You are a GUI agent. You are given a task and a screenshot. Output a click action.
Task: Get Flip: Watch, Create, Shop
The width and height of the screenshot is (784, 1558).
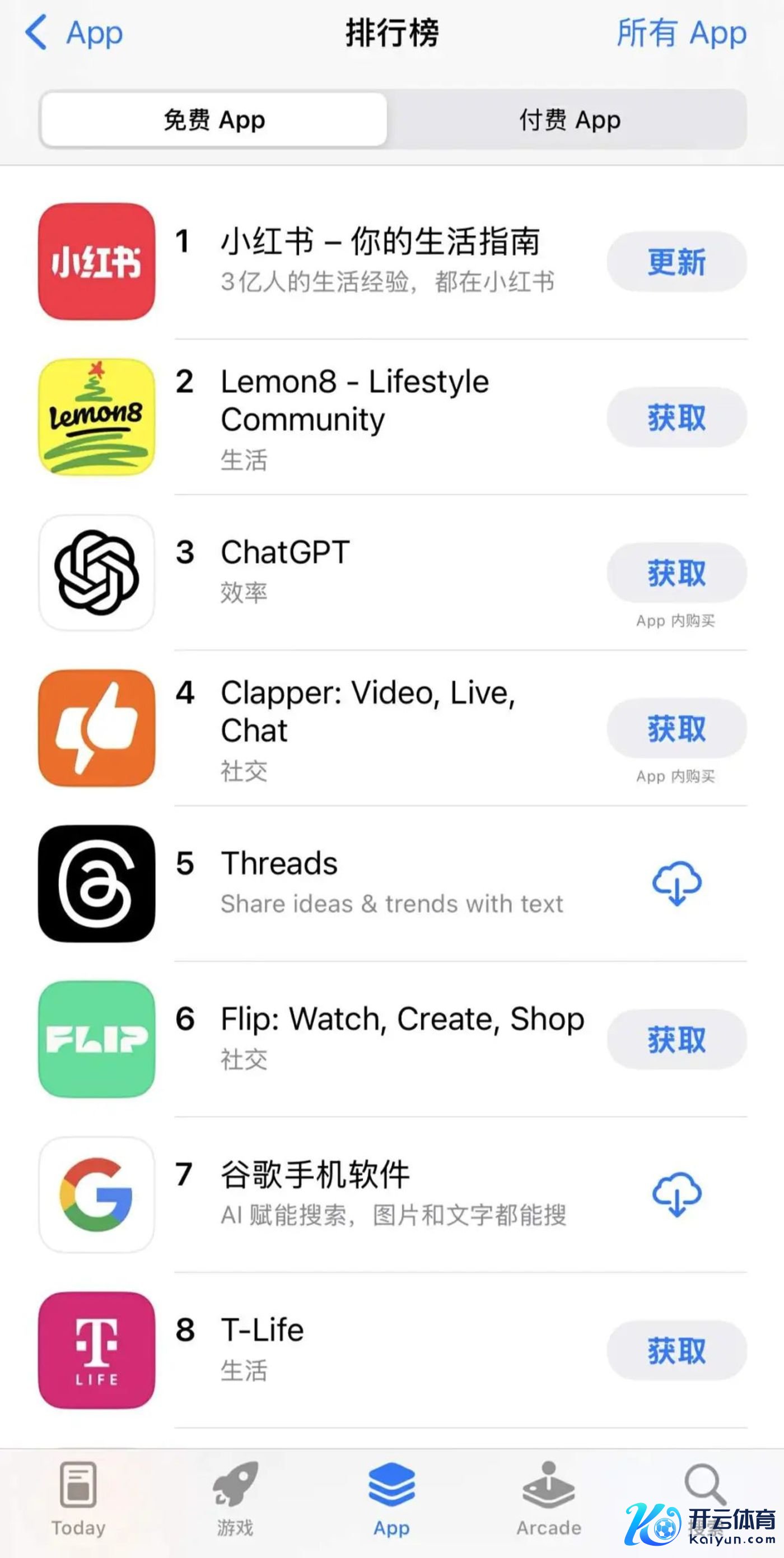676,1039
